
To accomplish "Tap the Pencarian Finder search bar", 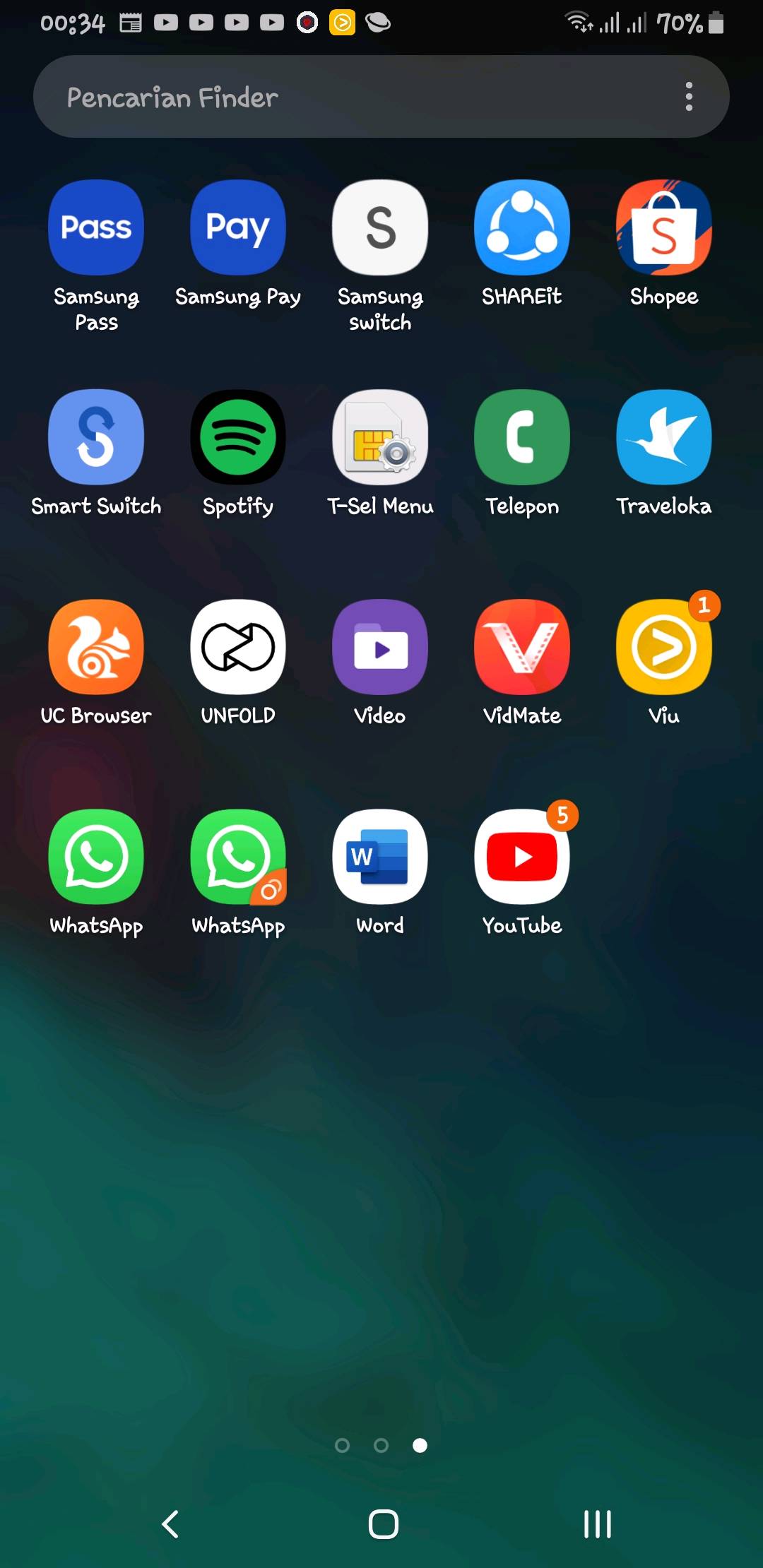I will pos(318,97).
